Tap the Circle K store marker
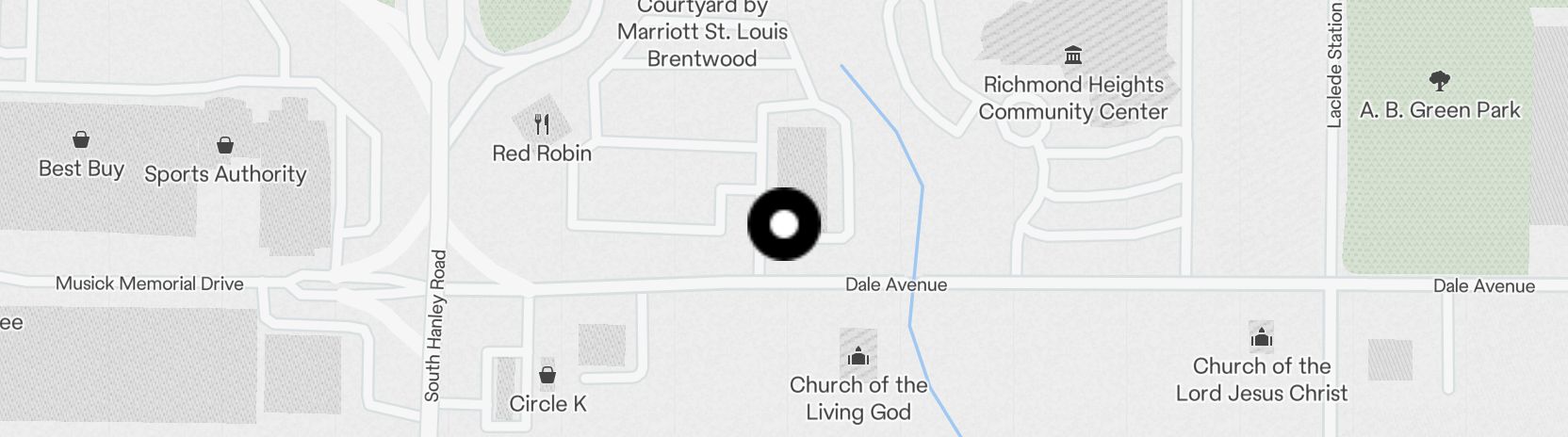This screenshot has height=437, width=1568. (x=547, y=376)
